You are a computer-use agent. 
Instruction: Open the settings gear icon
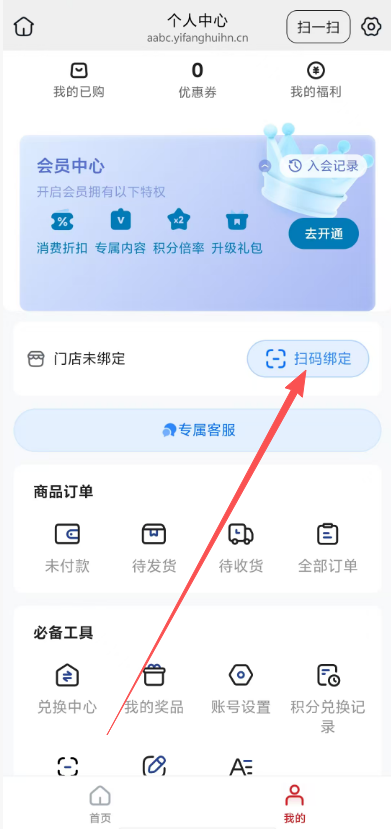(x=371, y=26)
